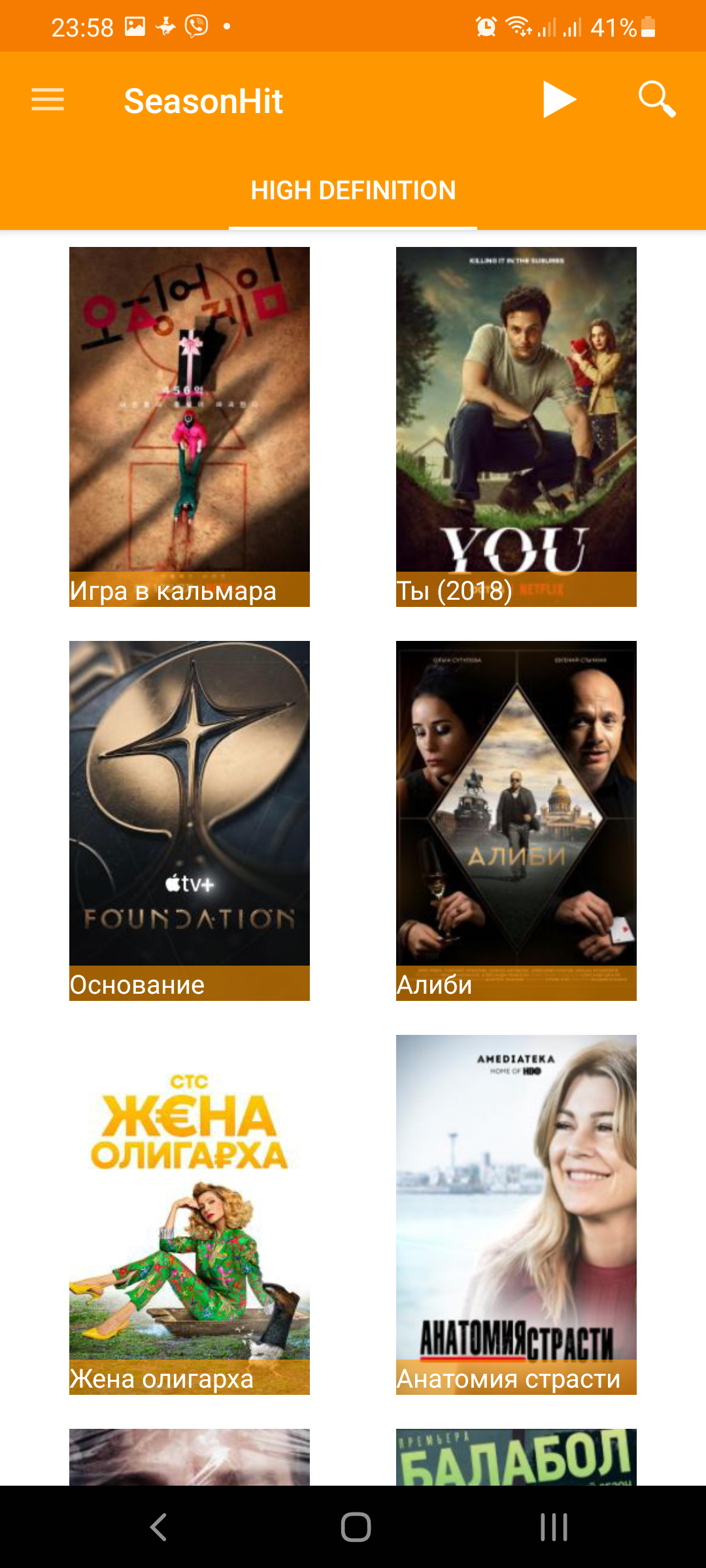Tap the play icon in app bar
706x1568 pixels.
coord(559,100)
